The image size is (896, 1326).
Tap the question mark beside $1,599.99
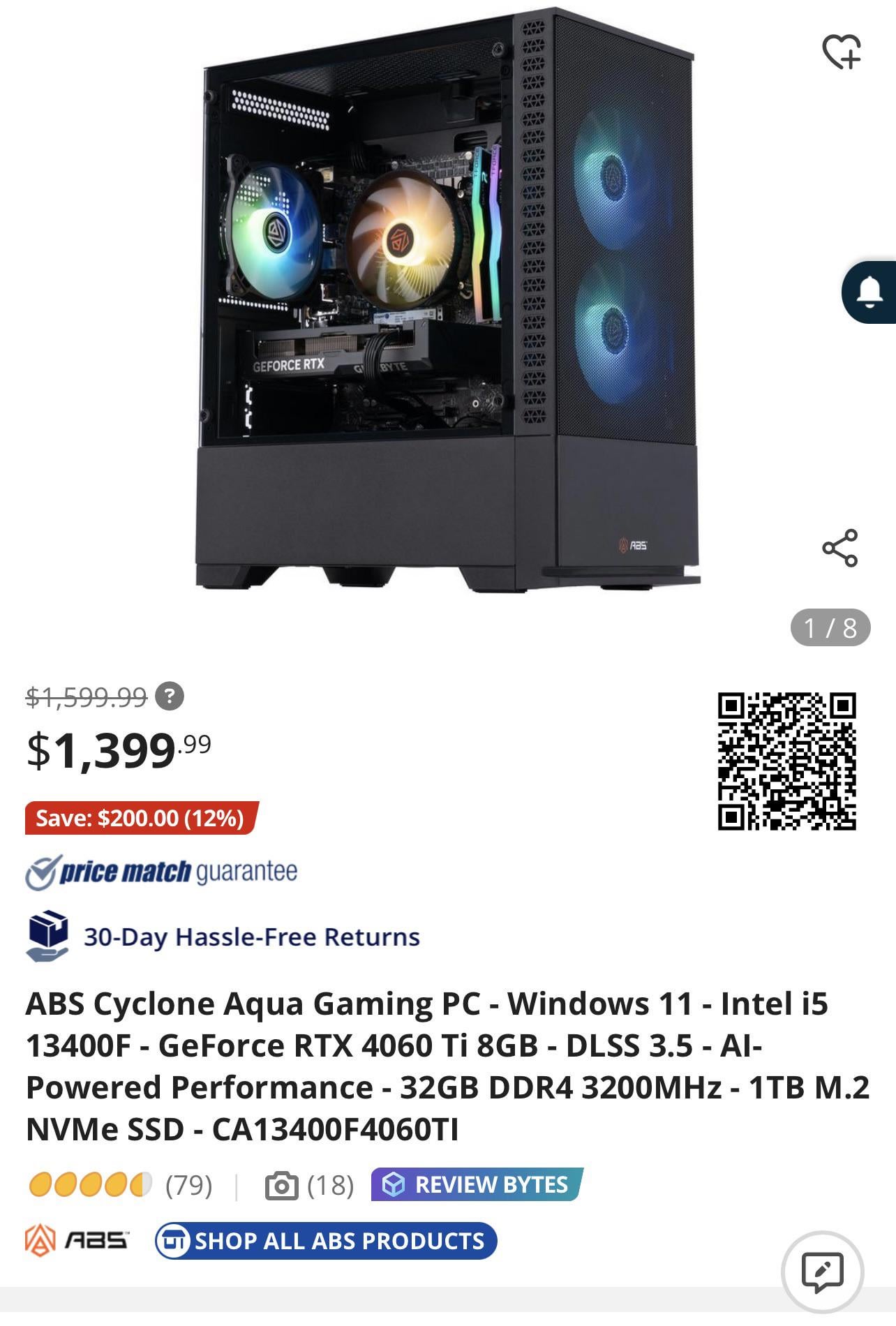[170, 696]
